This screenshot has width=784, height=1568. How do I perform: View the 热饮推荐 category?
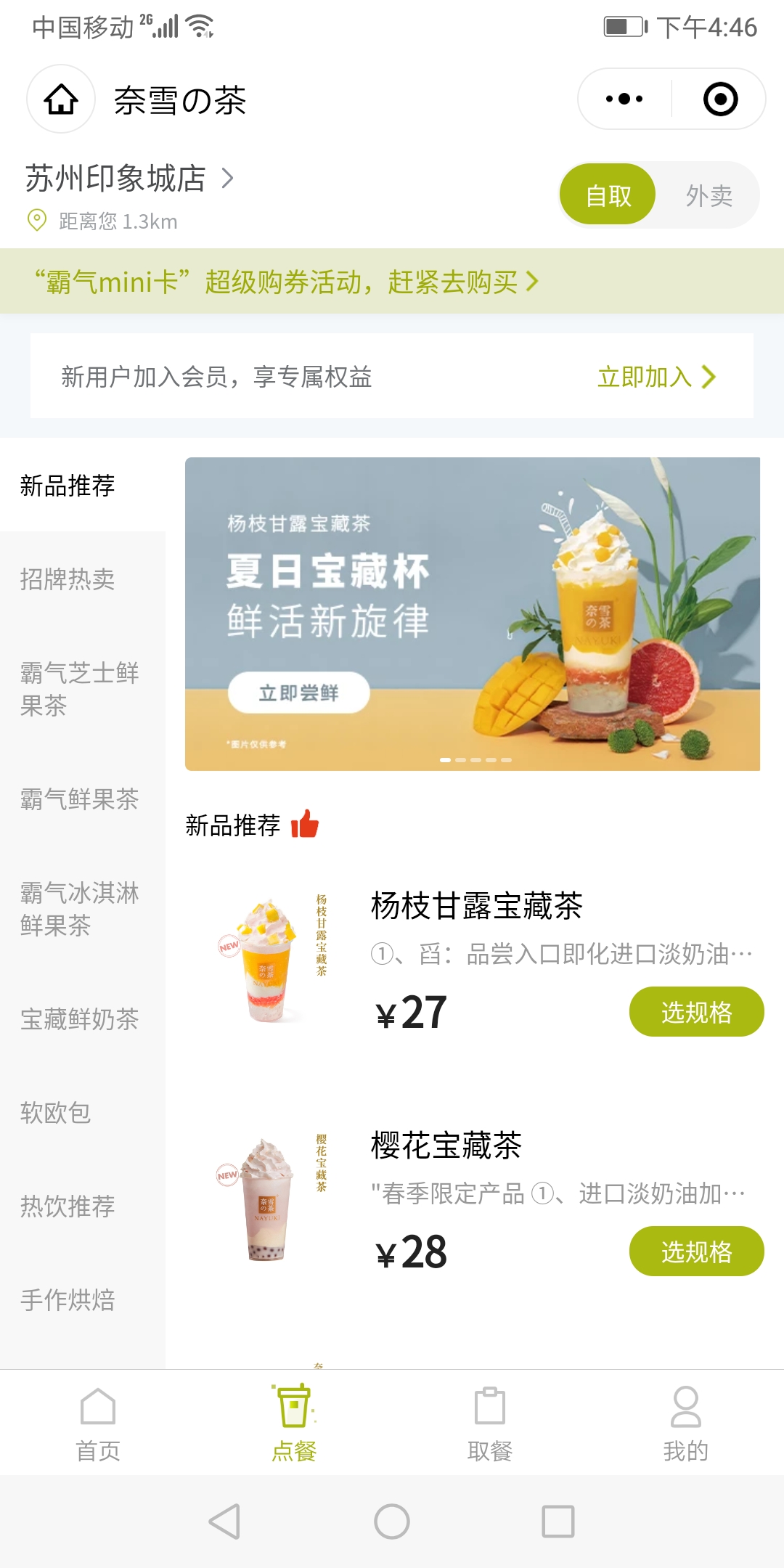(x=68, y=1206)
